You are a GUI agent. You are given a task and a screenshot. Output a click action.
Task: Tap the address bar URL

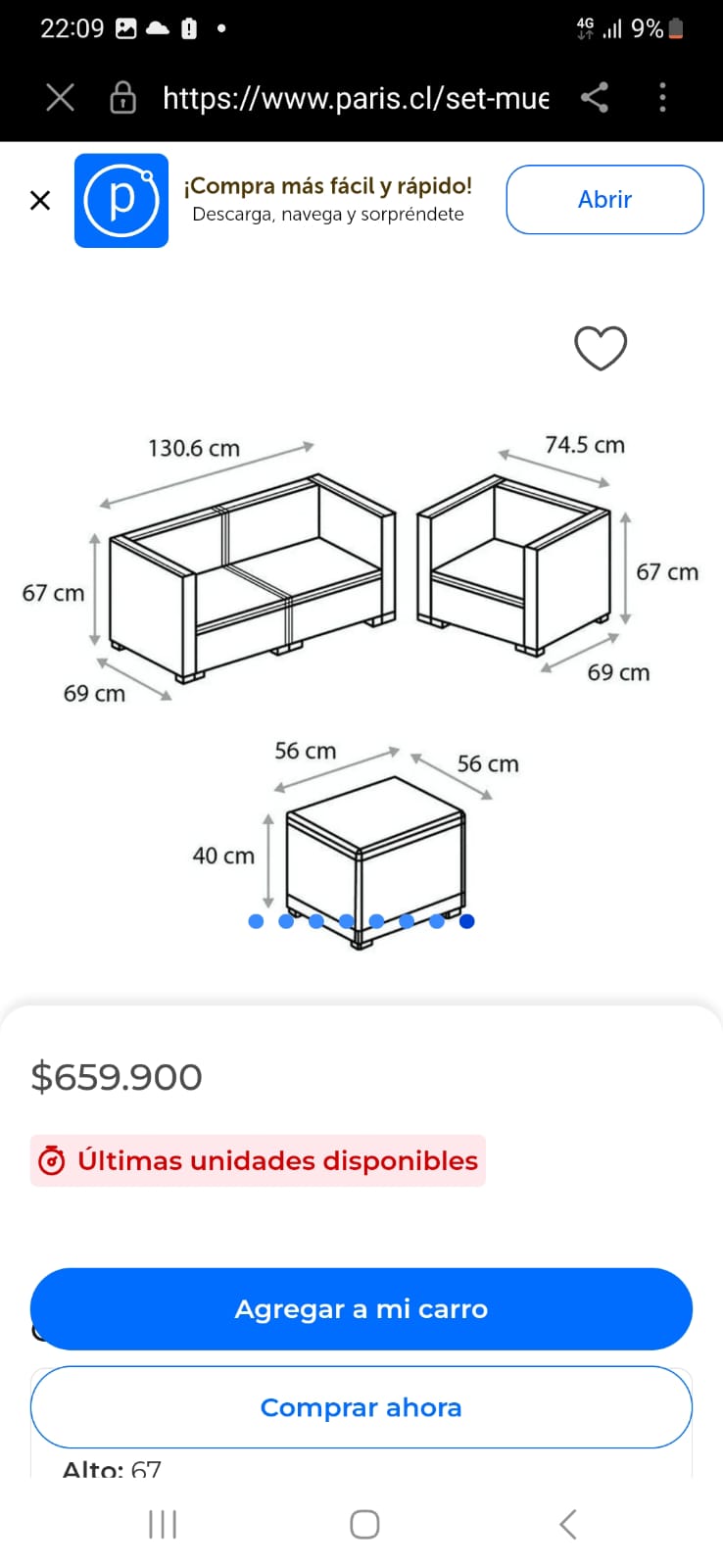click(357, 98)
